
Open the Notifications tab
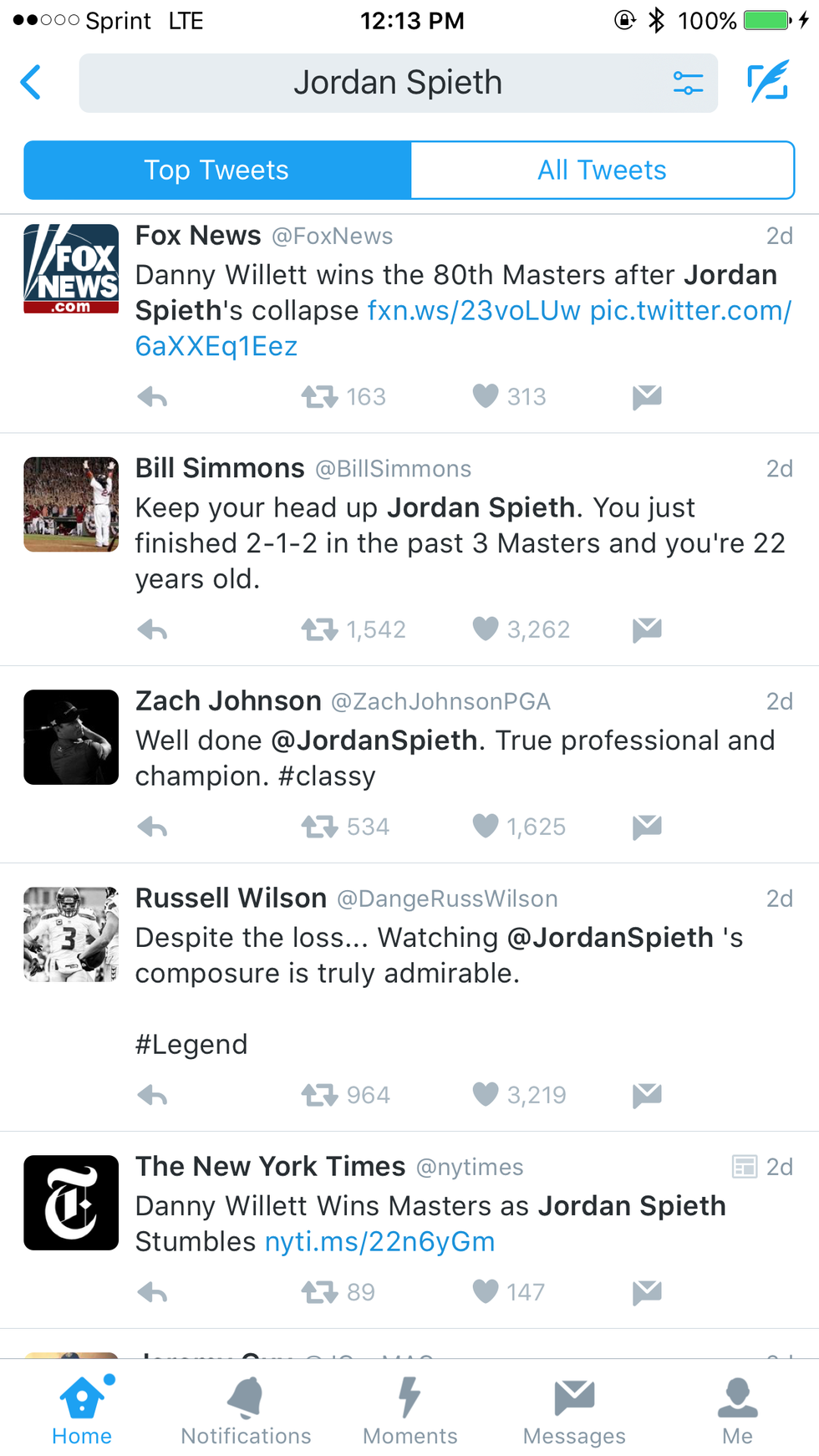tap(246, 1411)
